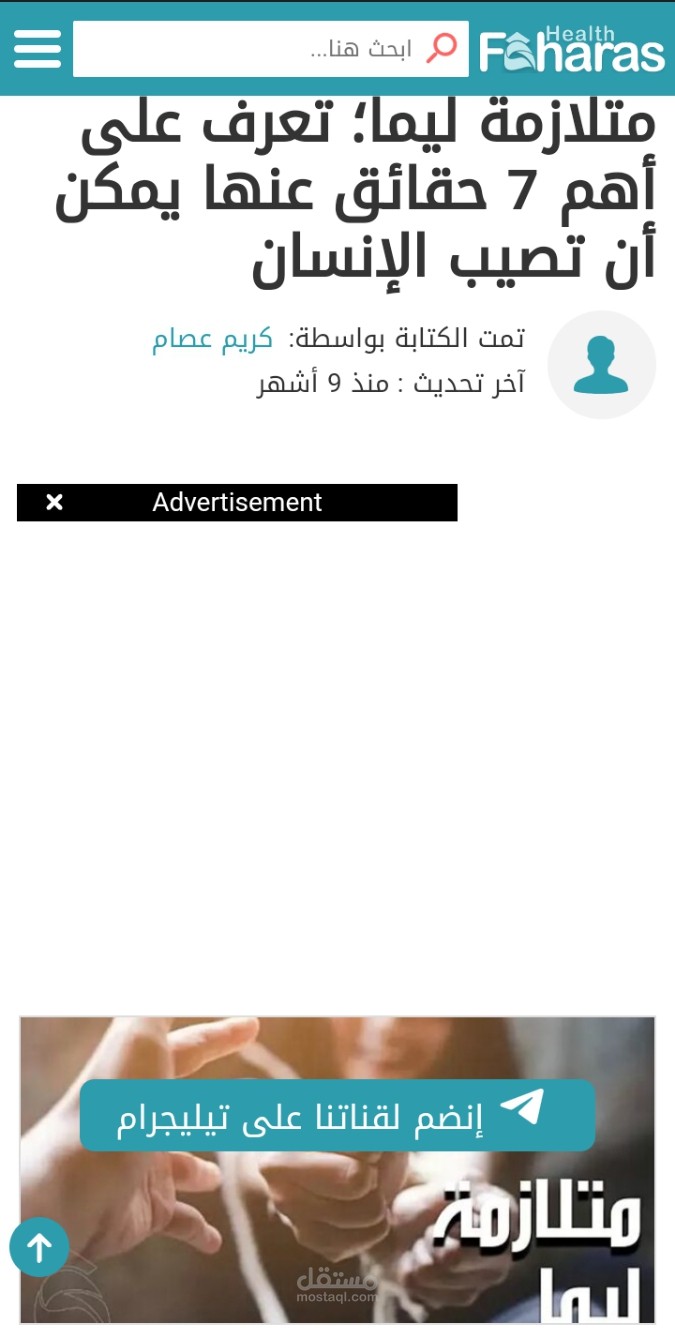This screenshot has width=675, height=1331.
Task: Close the Advertisement banner
Action: coord(55,502)
